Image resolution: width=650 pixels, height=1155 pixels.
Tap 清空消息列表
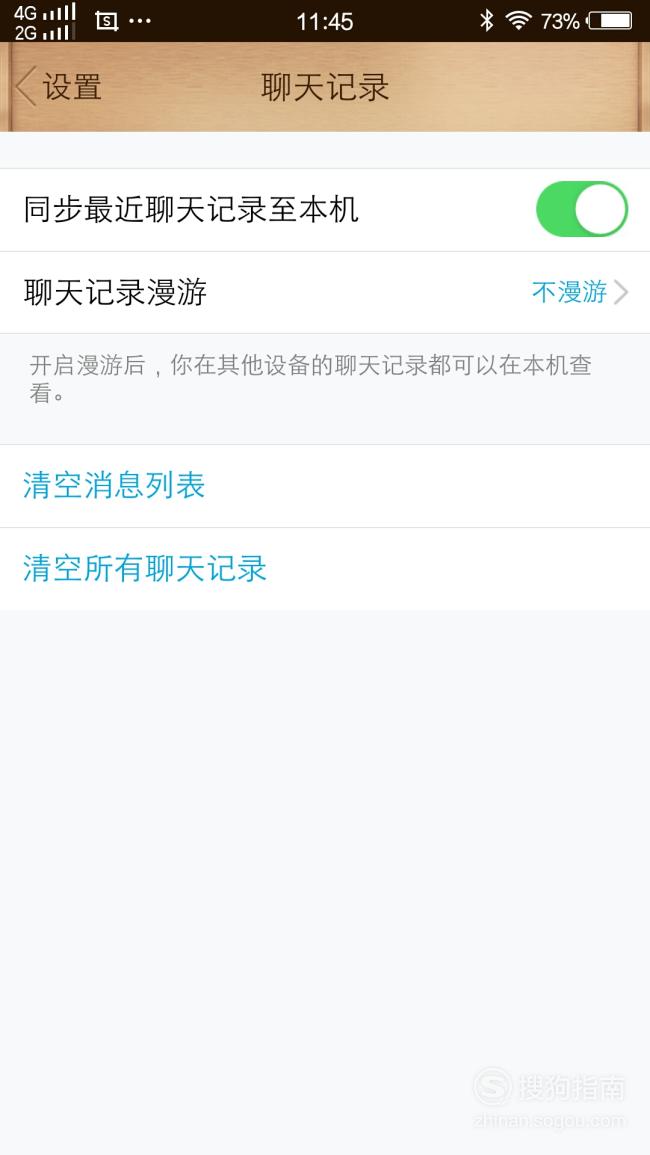[325, 486]
